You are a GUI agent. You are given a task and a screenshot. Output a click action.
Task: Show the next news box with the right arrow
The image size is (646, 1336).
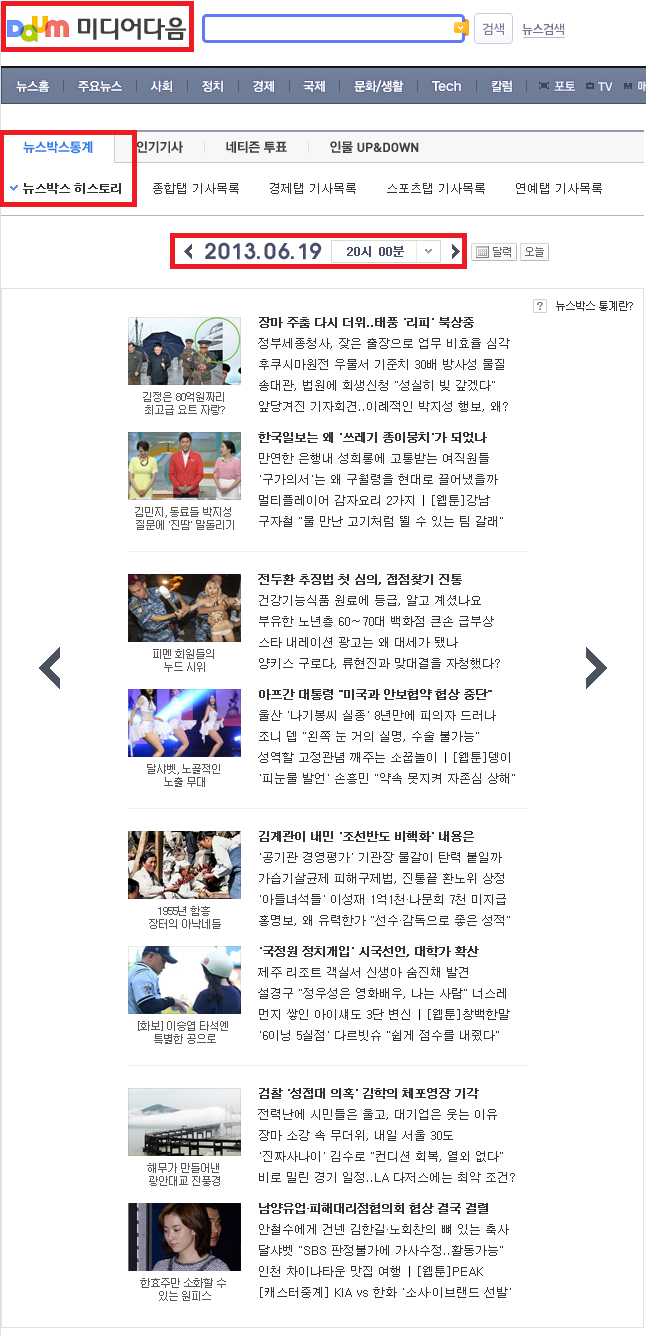pos(596,668)
